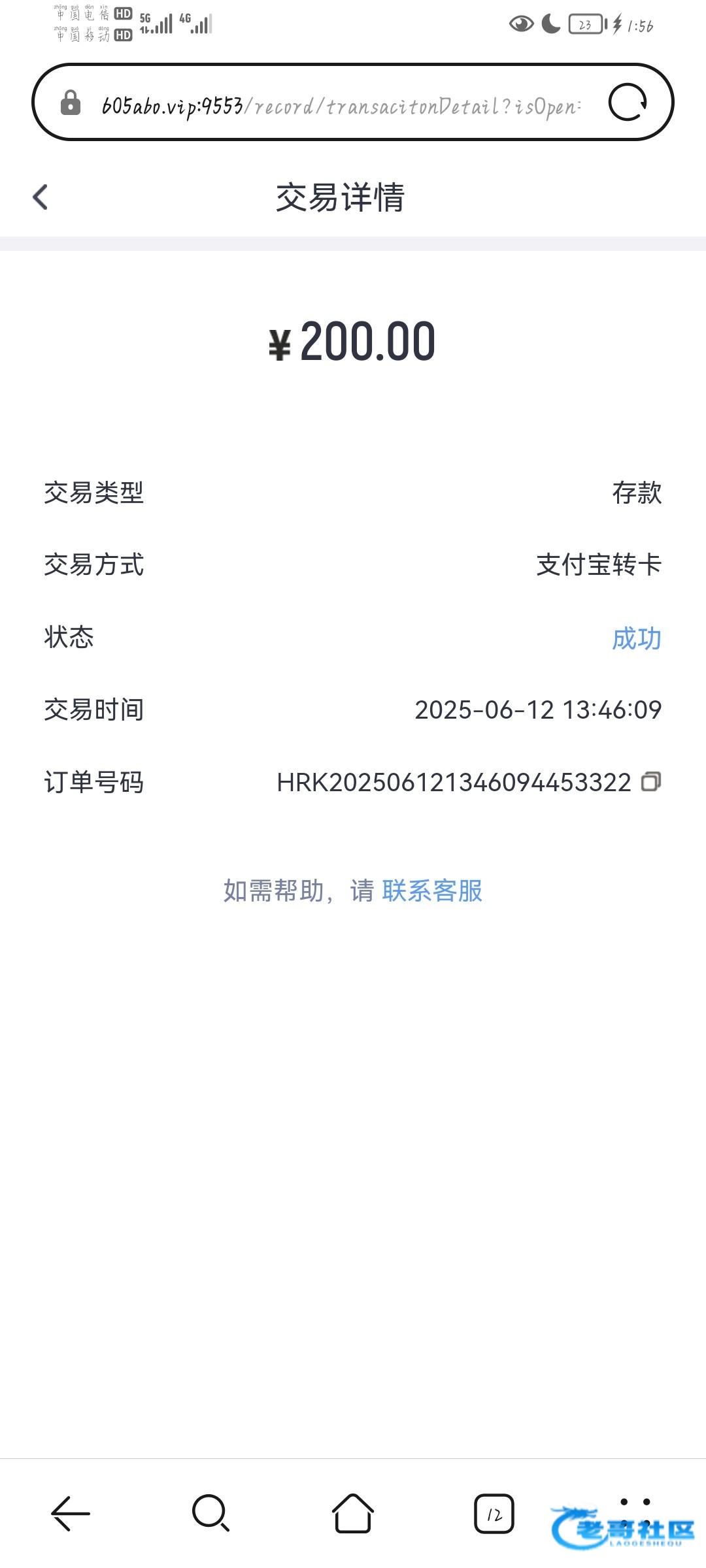Copy the order number HRK2025061213460944453322

pos(651,781)
